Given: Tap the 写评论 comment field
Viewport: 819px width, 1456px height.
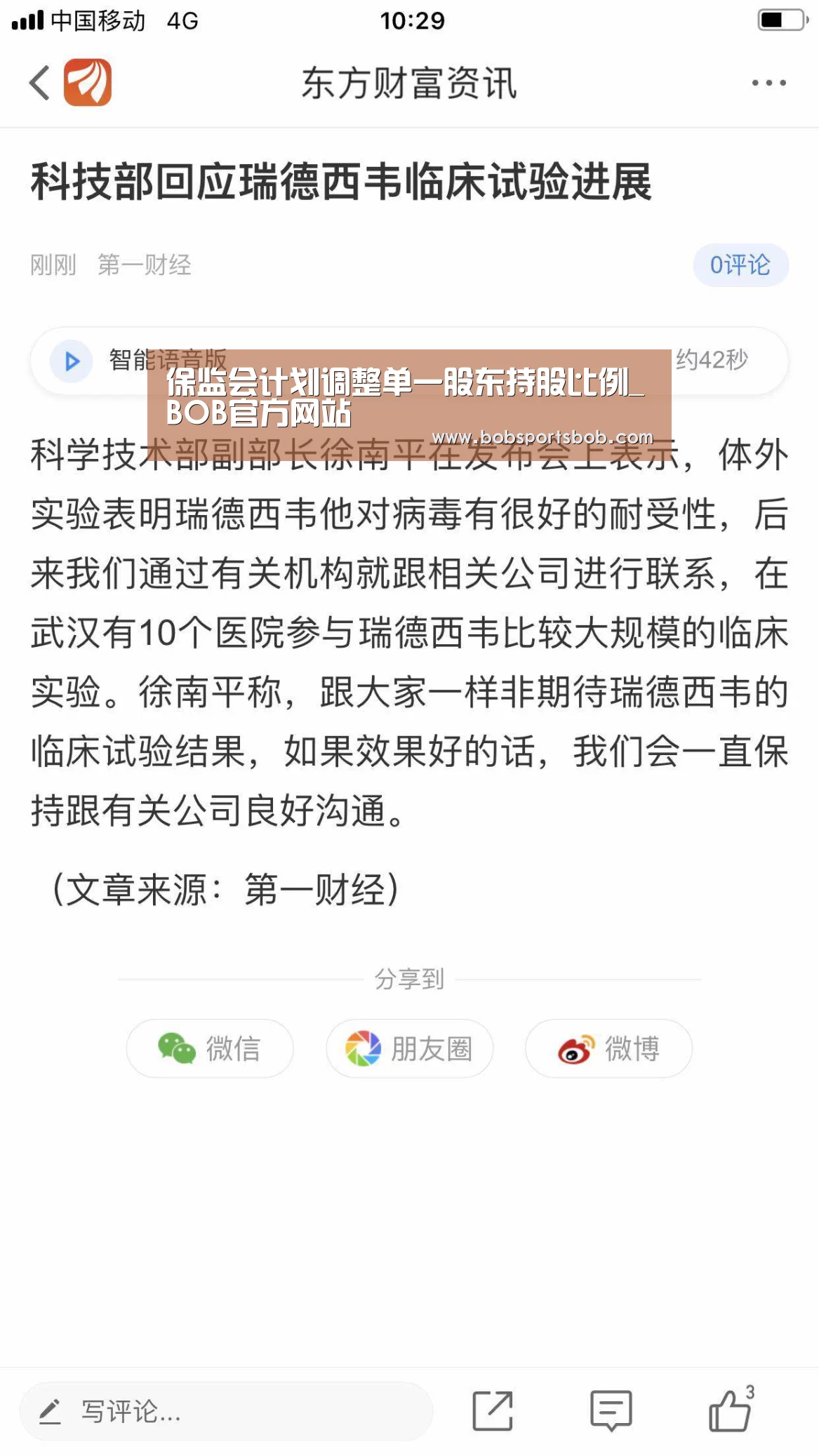Looking at the screenshot, I should tap(226, 1411).
